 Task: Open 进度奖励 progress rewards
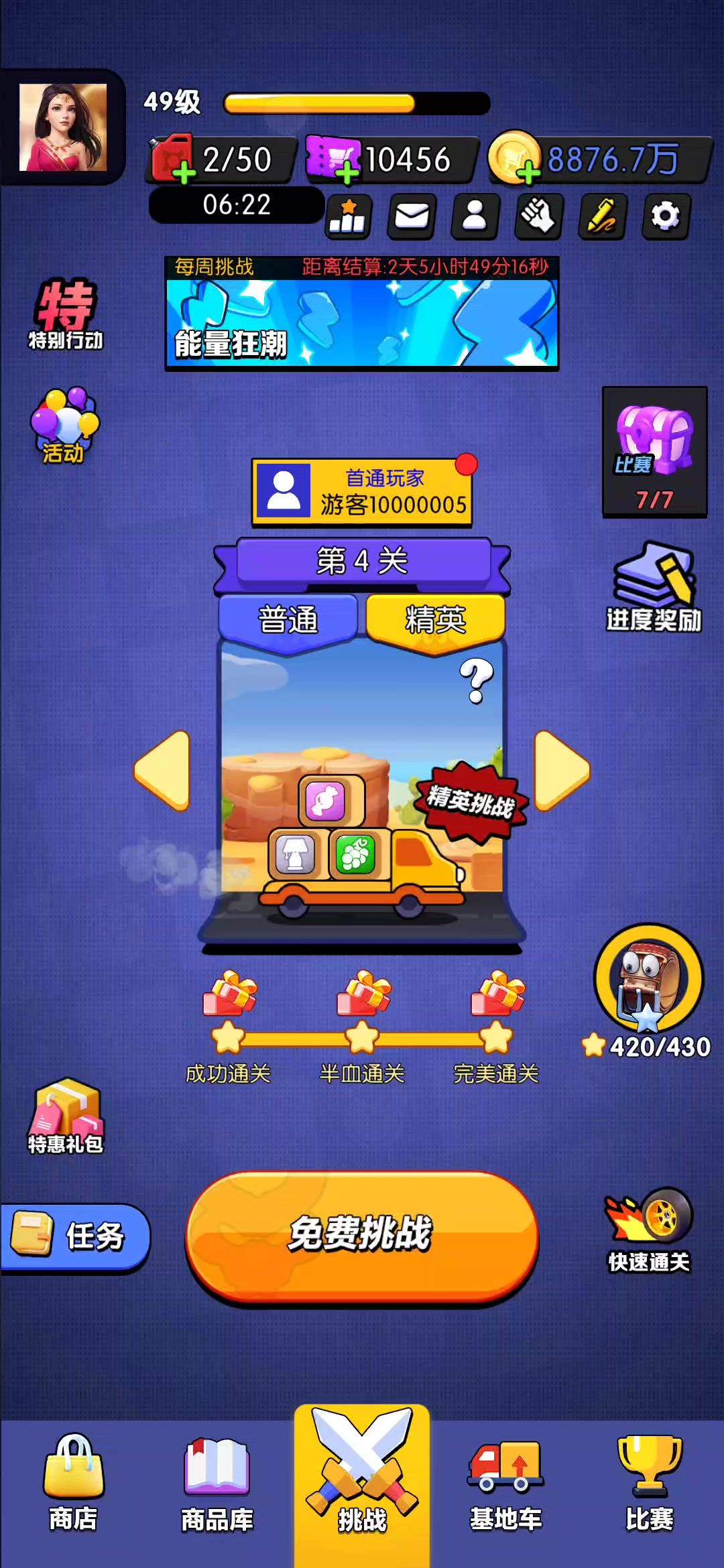point(654,588)
